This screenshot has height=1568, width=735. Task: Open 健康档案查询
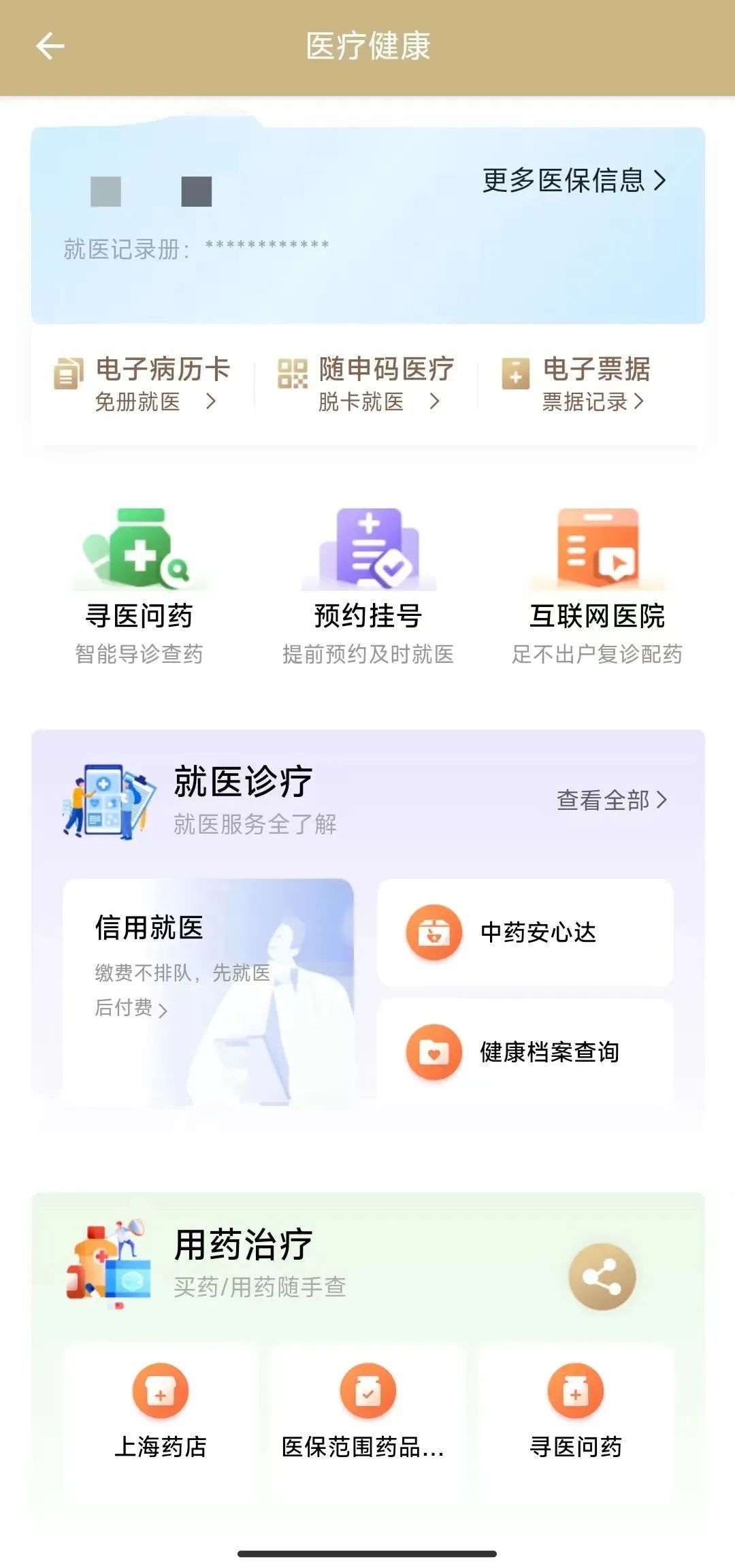[x=525, y=1052]
